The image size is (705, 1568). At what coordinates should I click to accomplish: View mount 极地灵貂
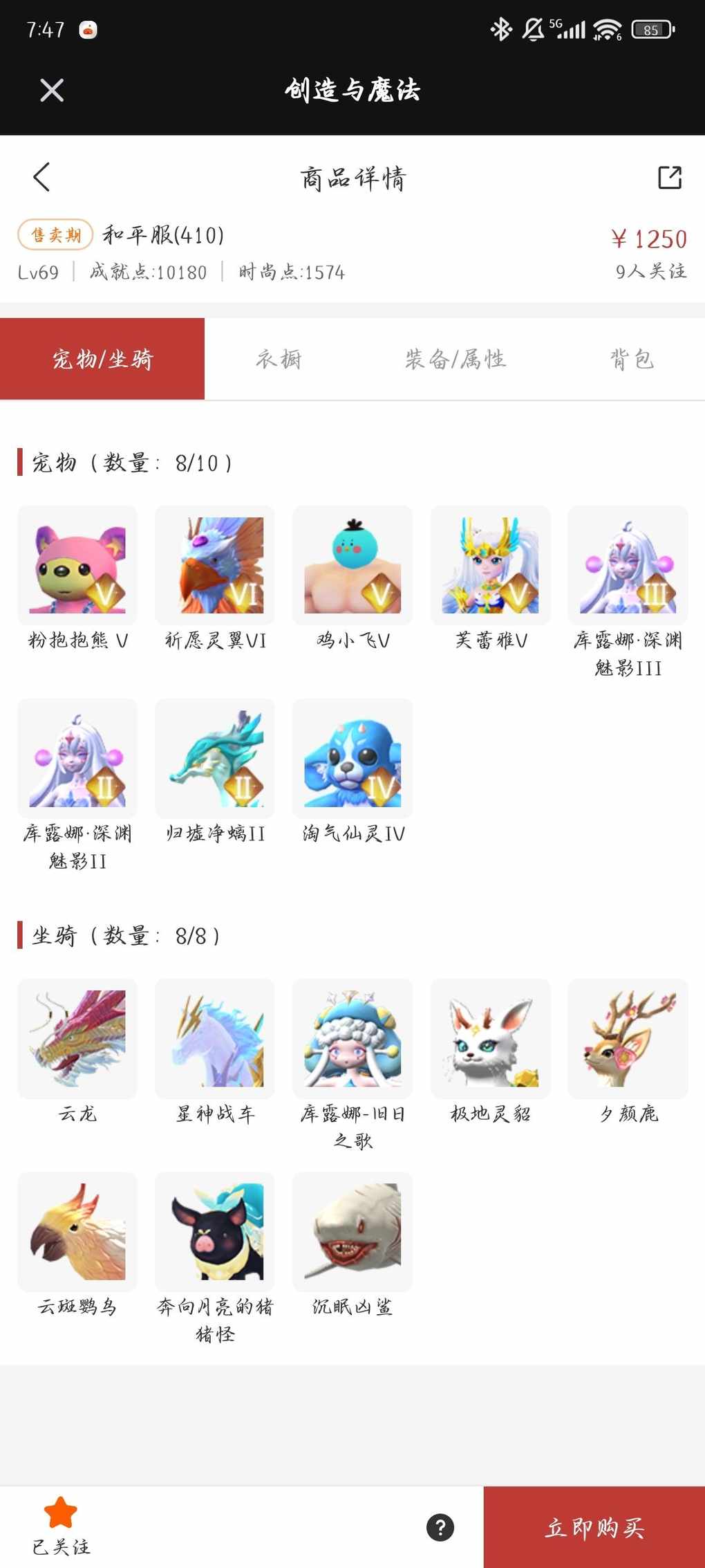490,1039
